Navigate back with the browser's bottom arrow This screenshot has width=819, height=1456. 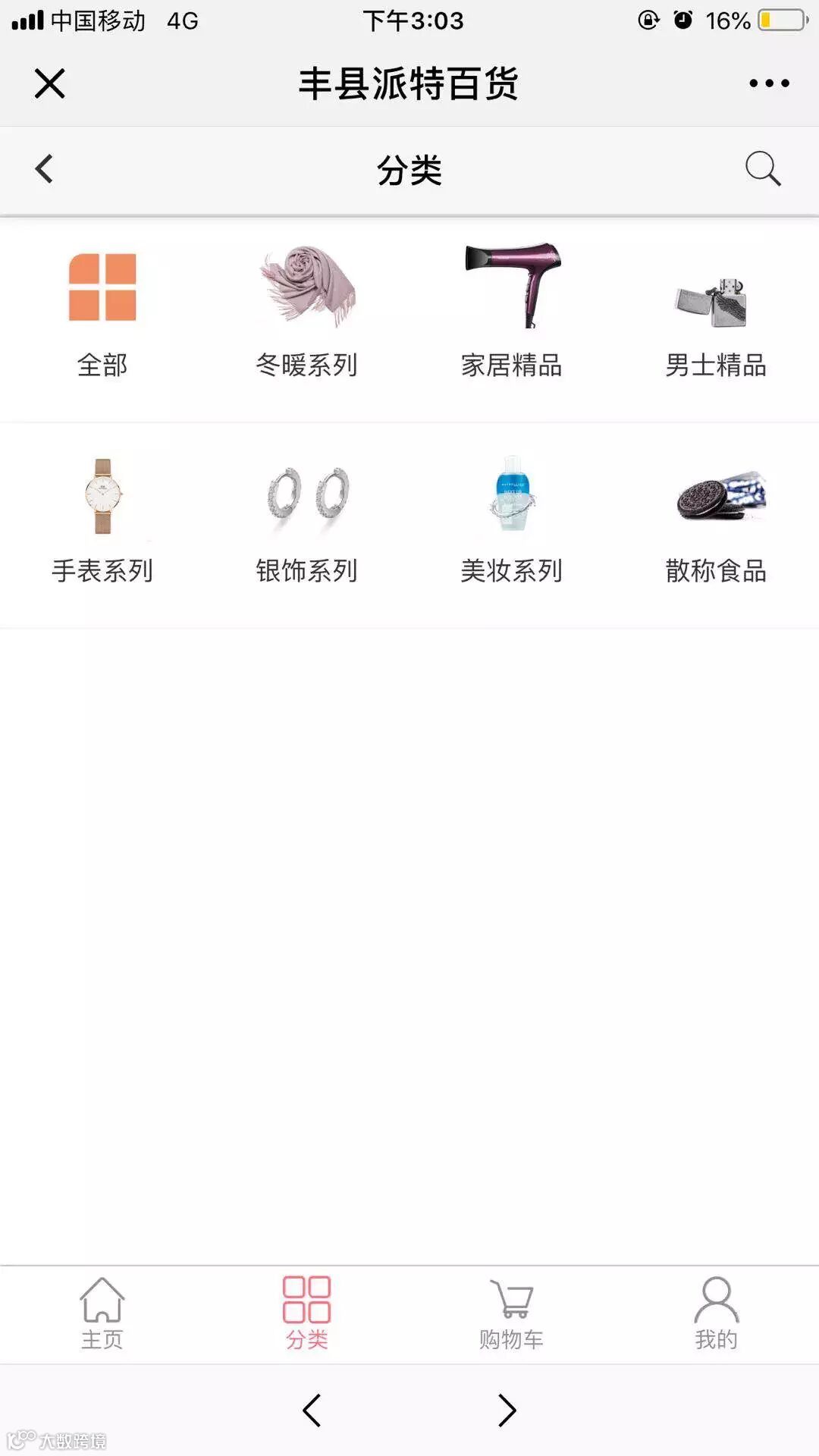point(312,1410)
